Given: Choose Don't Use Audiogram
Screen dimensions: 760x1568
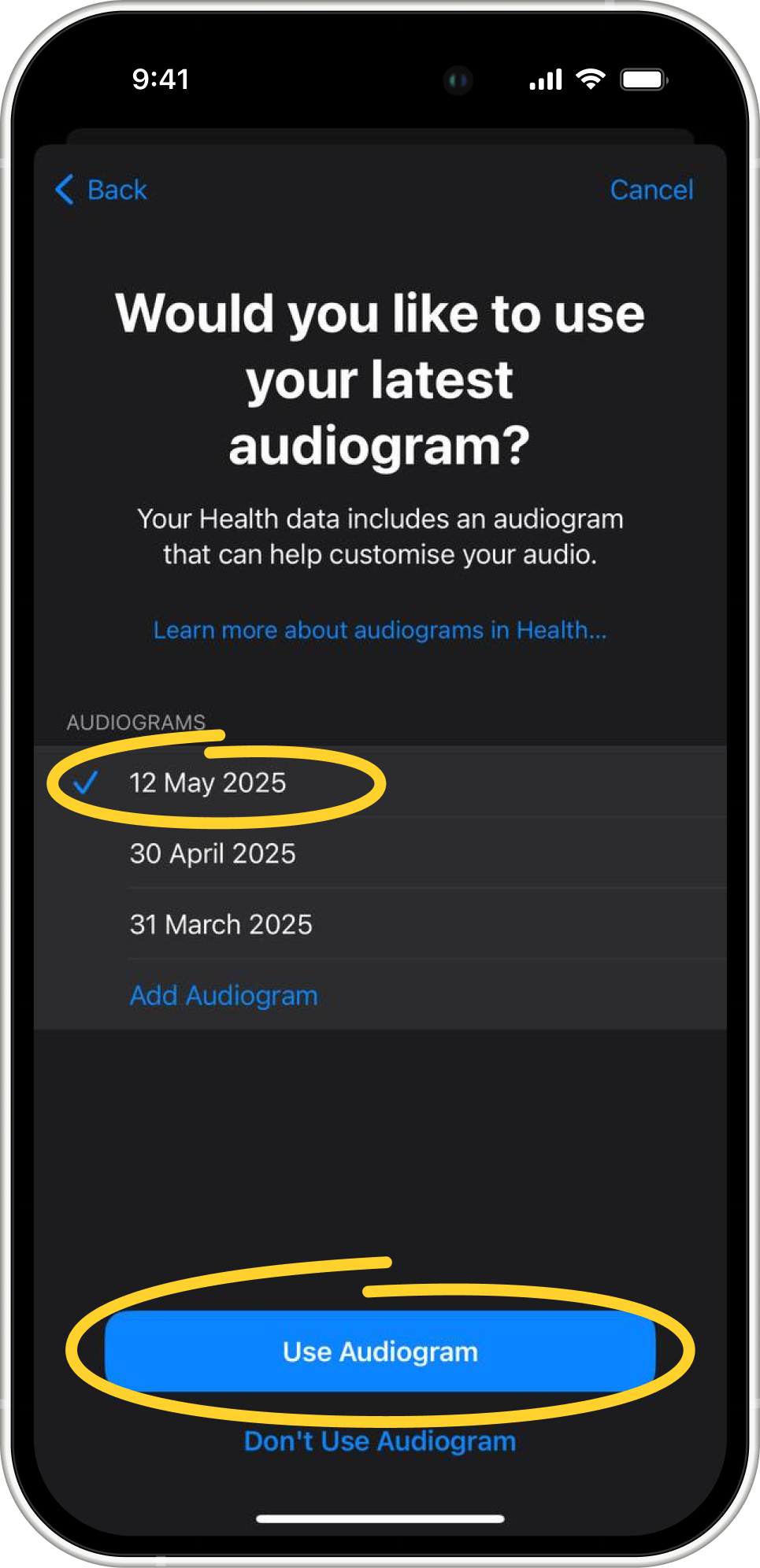Looking at the screenshot, I should (x=380, y=1440).
